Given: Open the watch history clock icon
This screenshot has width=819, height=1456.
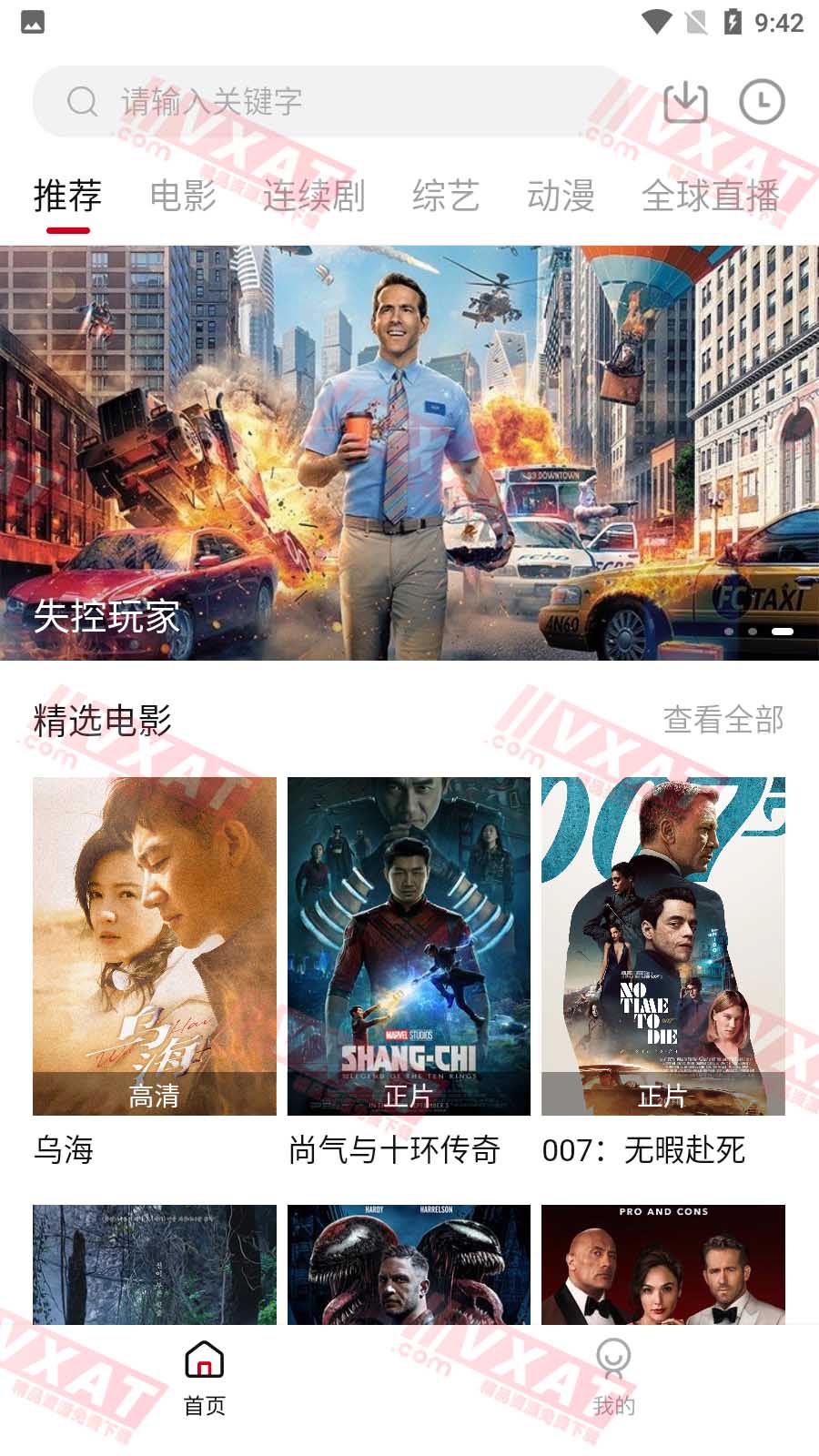Looking at the screenshot, I should point(762,101).
